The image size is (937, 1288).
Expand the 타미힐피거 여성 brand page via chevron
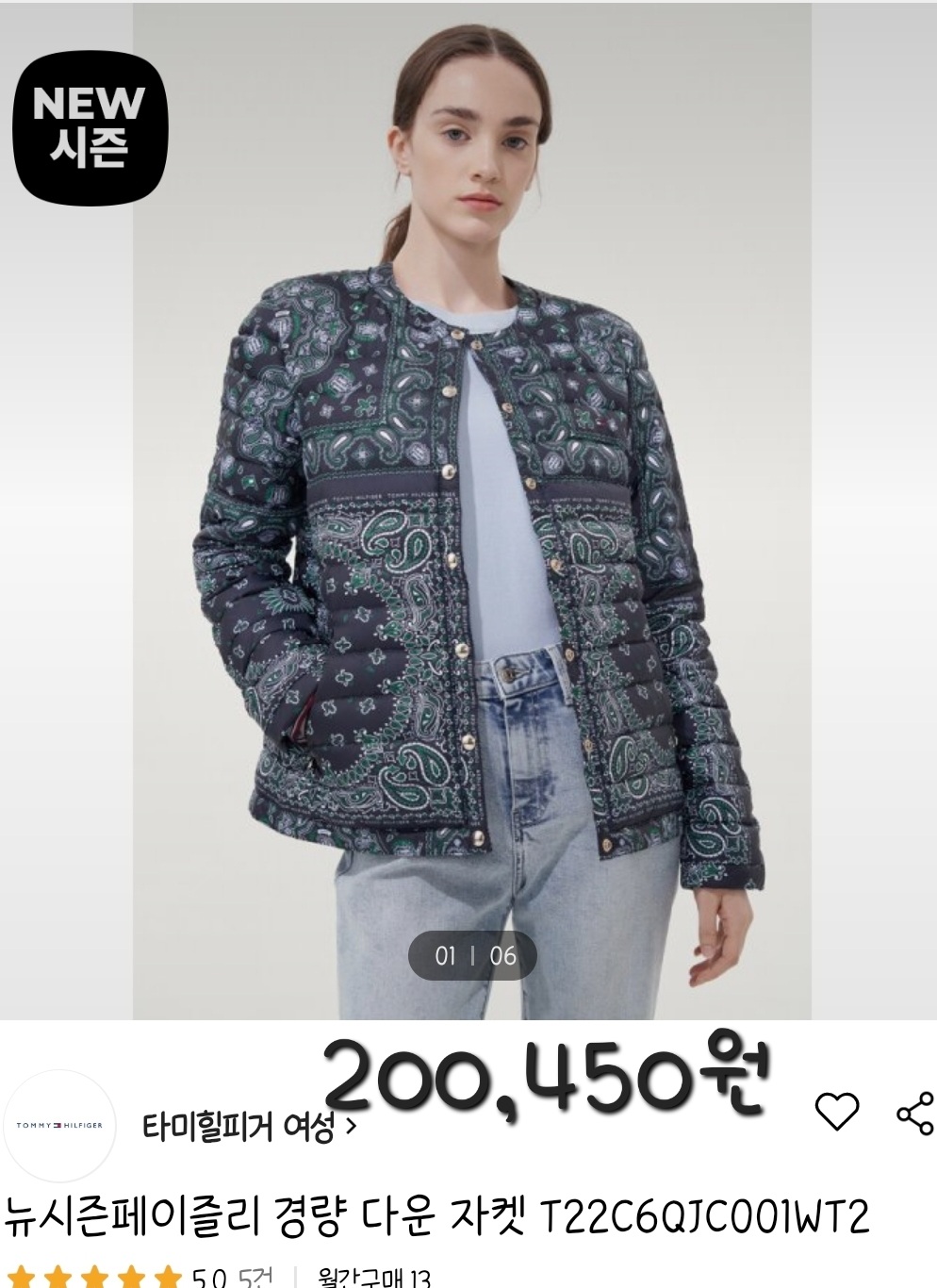click(x=353, y=1125)
